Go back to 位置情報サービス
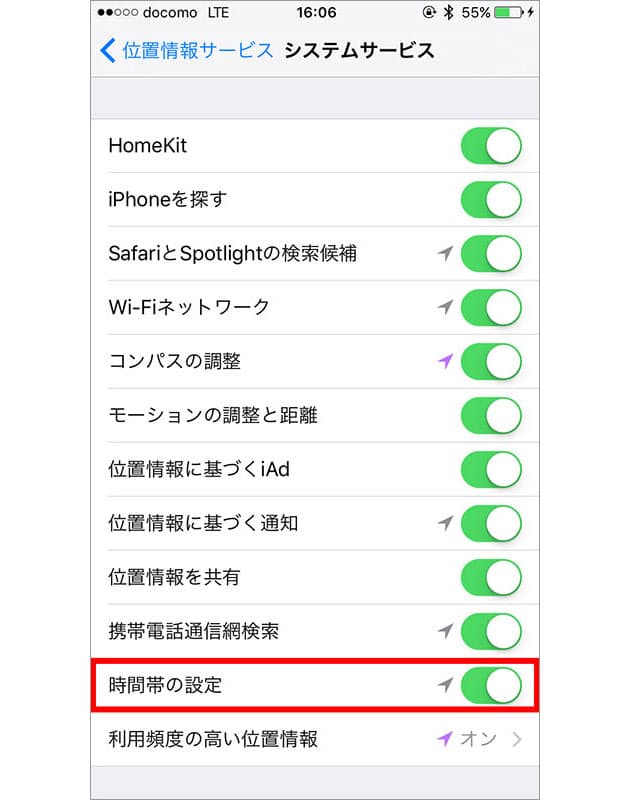This screenshot has height=800, width=630. pos(185,50)
